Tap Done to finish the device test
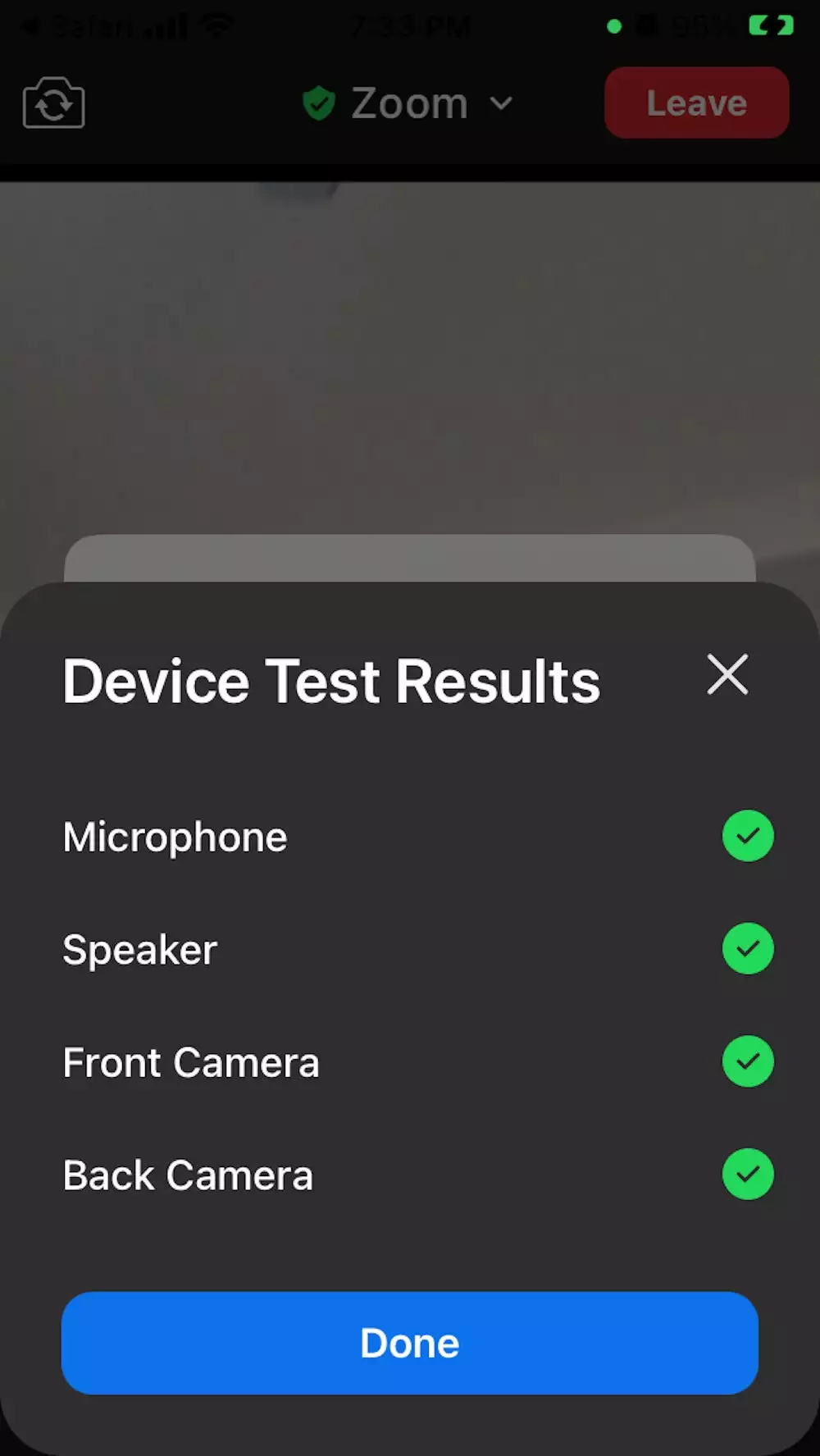 409,1343
